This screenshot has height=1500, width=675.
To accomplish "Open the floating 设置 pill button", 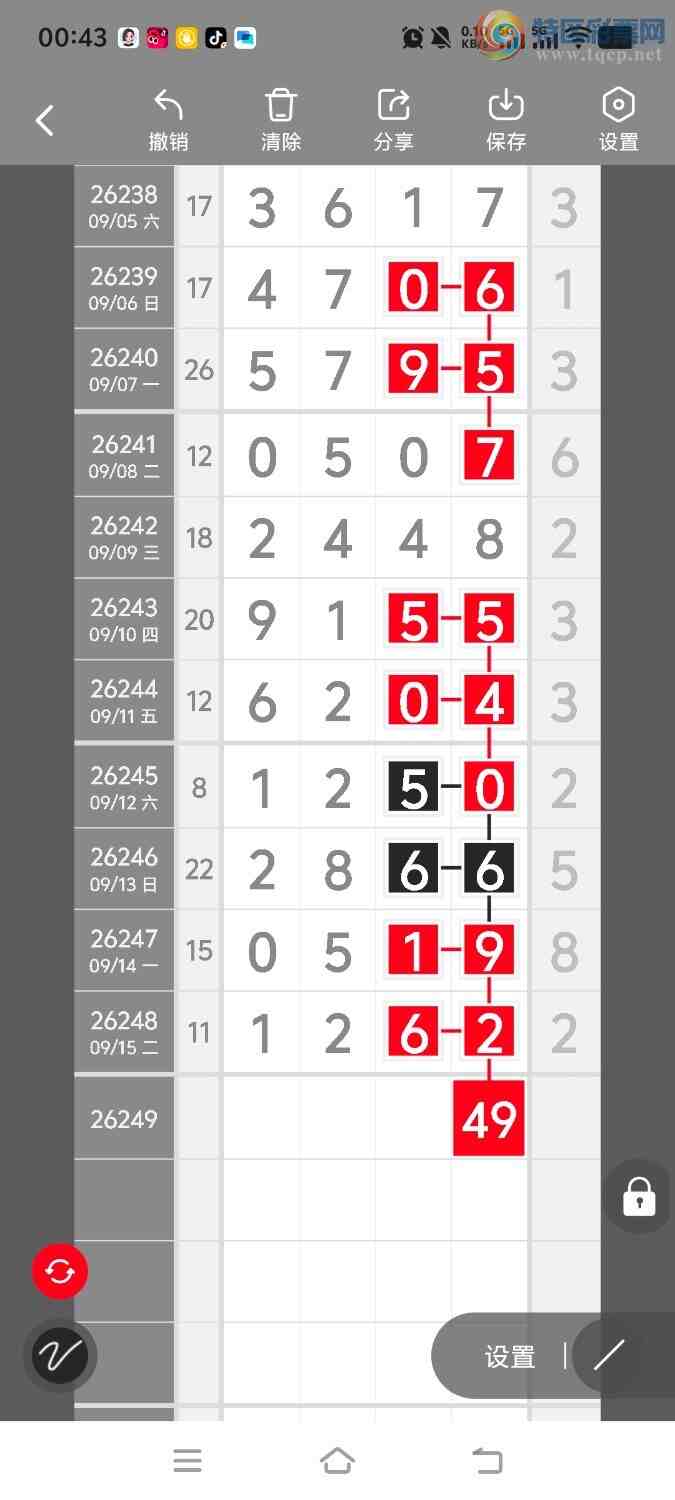I will 510,1356.
